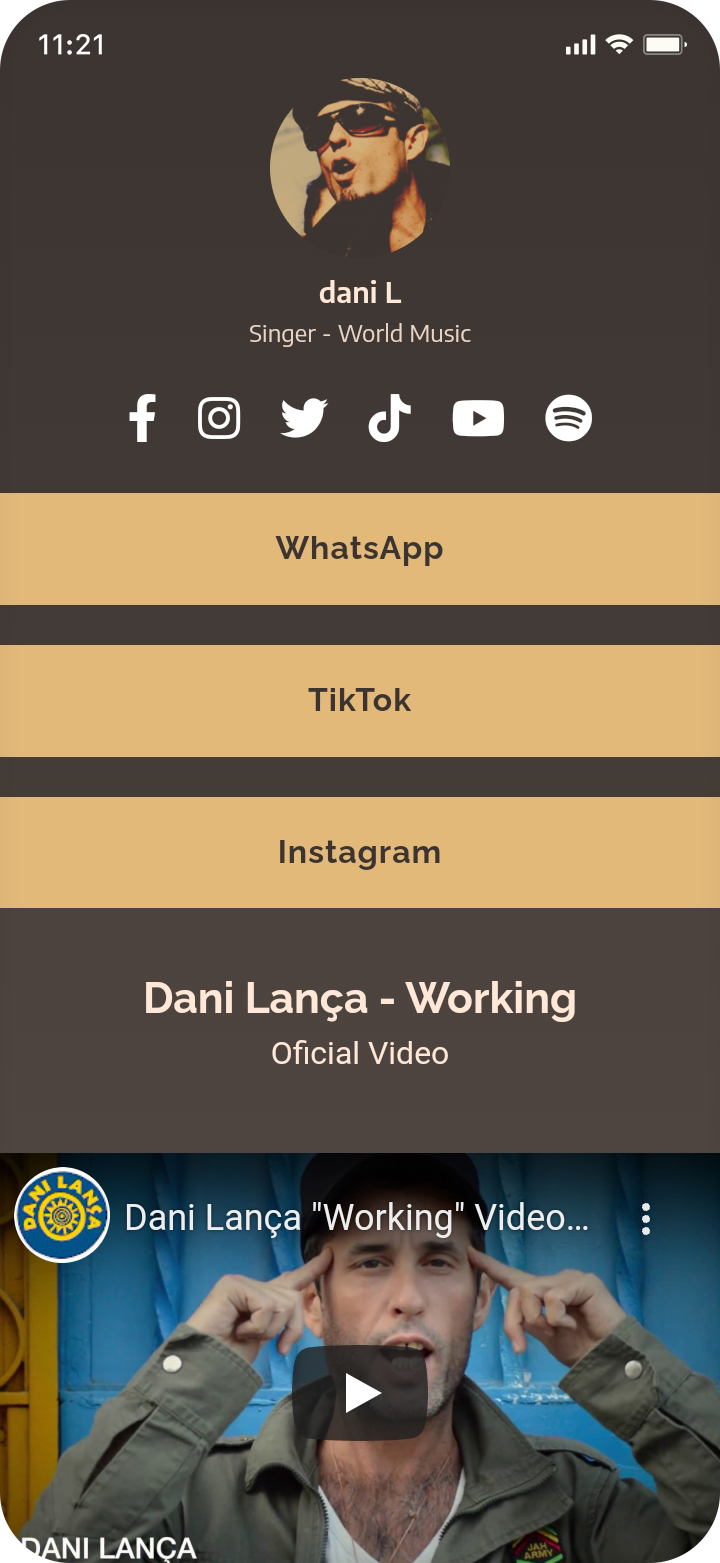The height and width of the screenshot is (1563, 720).
Task: Open the Instagram social icon
Action: [219, 418]
